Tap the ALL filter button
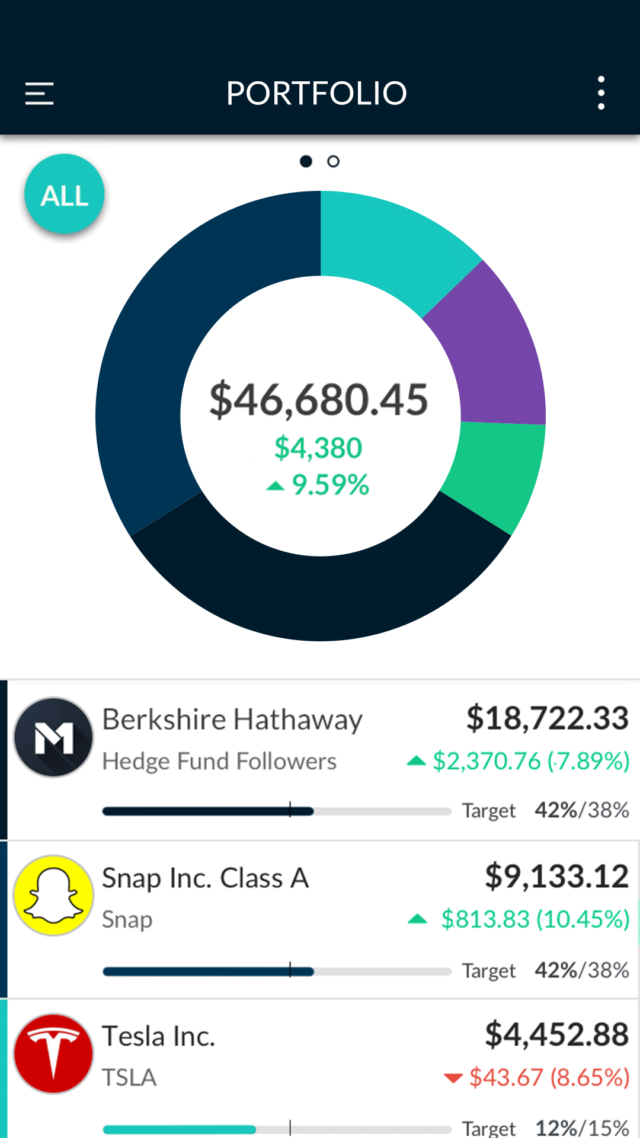Viewport: 640px width, 1138px height. (x=64, y=195)
